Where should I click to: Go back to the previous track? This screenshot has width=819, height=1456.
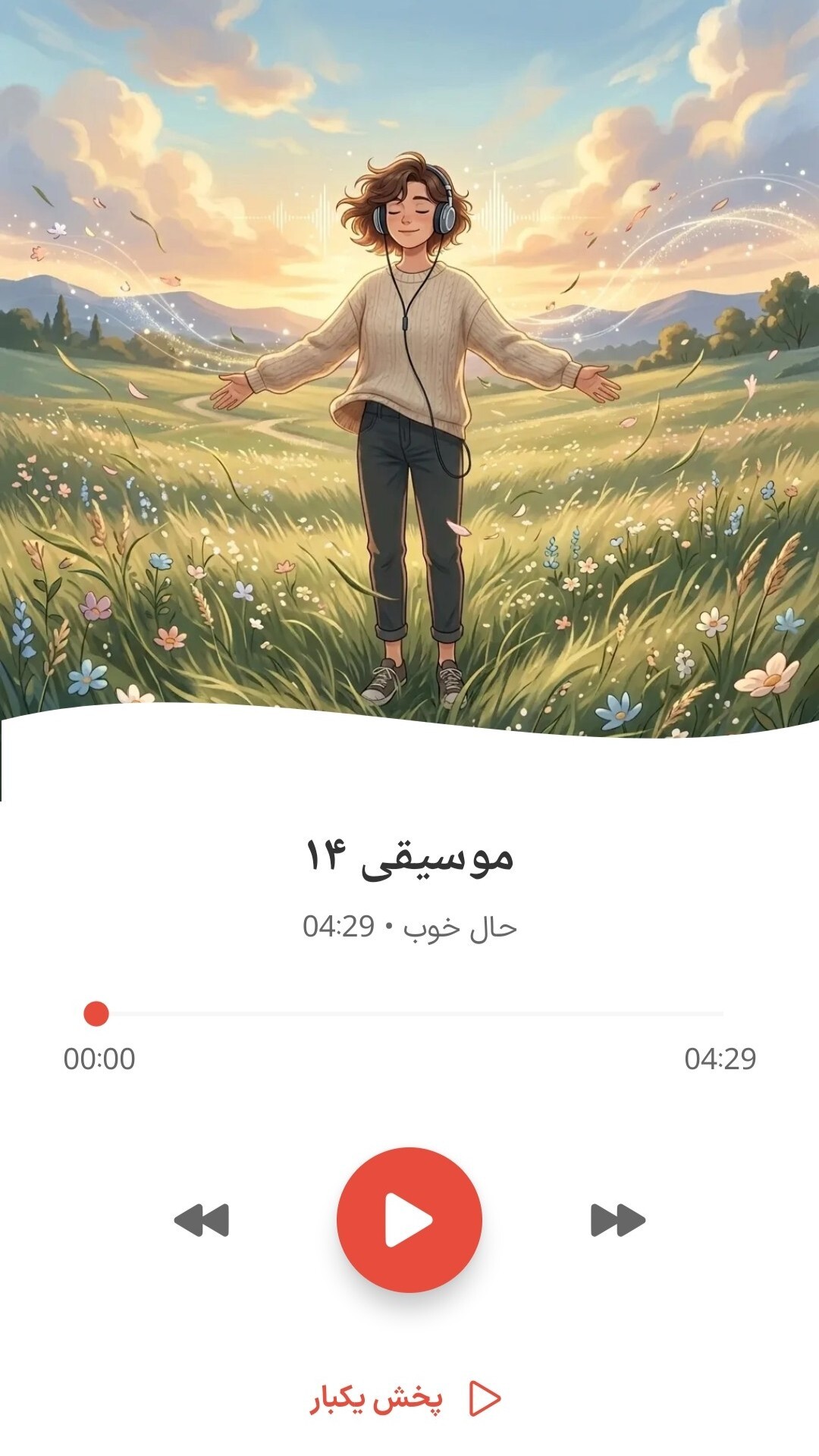point(202,1220)
